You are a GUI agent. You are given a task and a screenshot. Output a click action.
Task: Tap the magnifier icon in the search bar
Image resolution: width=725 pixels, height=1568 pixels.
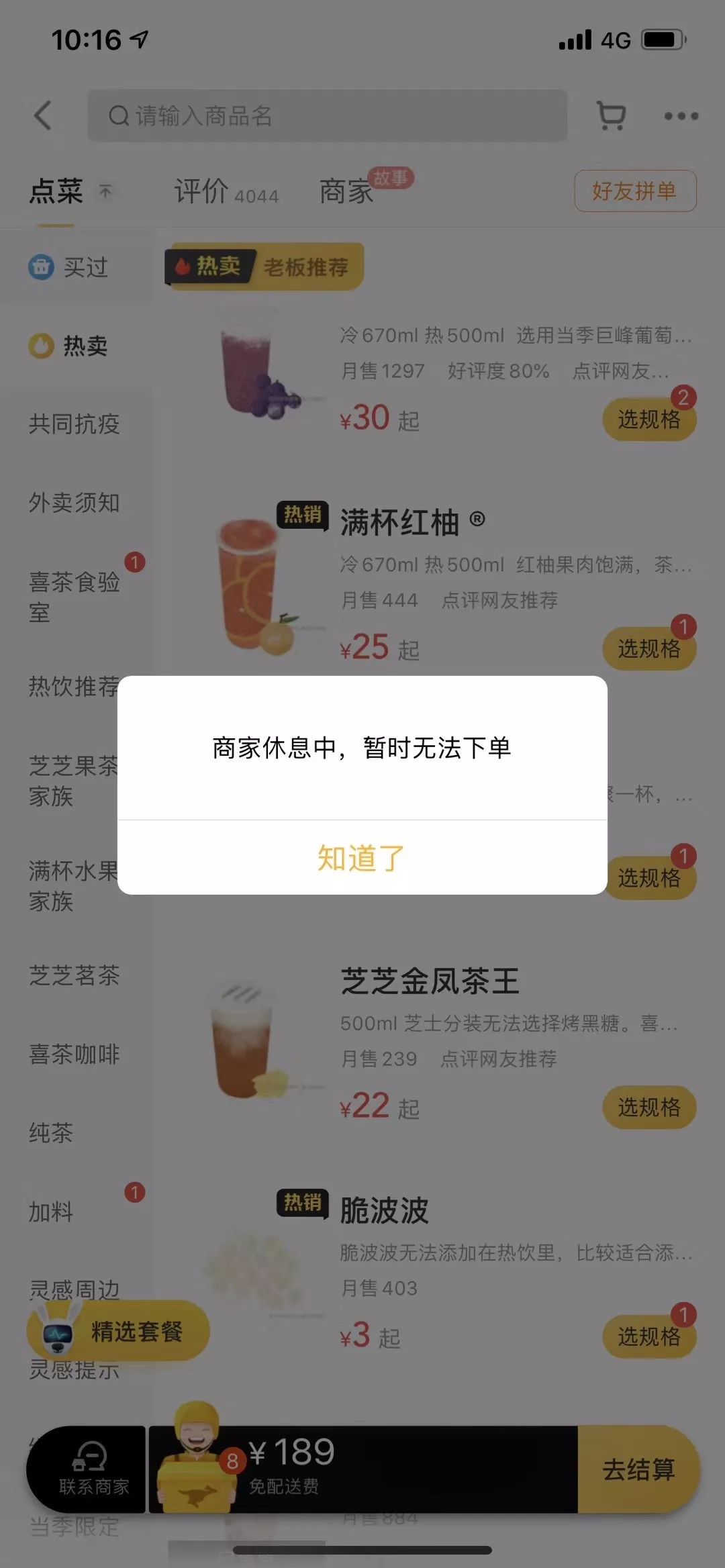(x=119, y=115)
